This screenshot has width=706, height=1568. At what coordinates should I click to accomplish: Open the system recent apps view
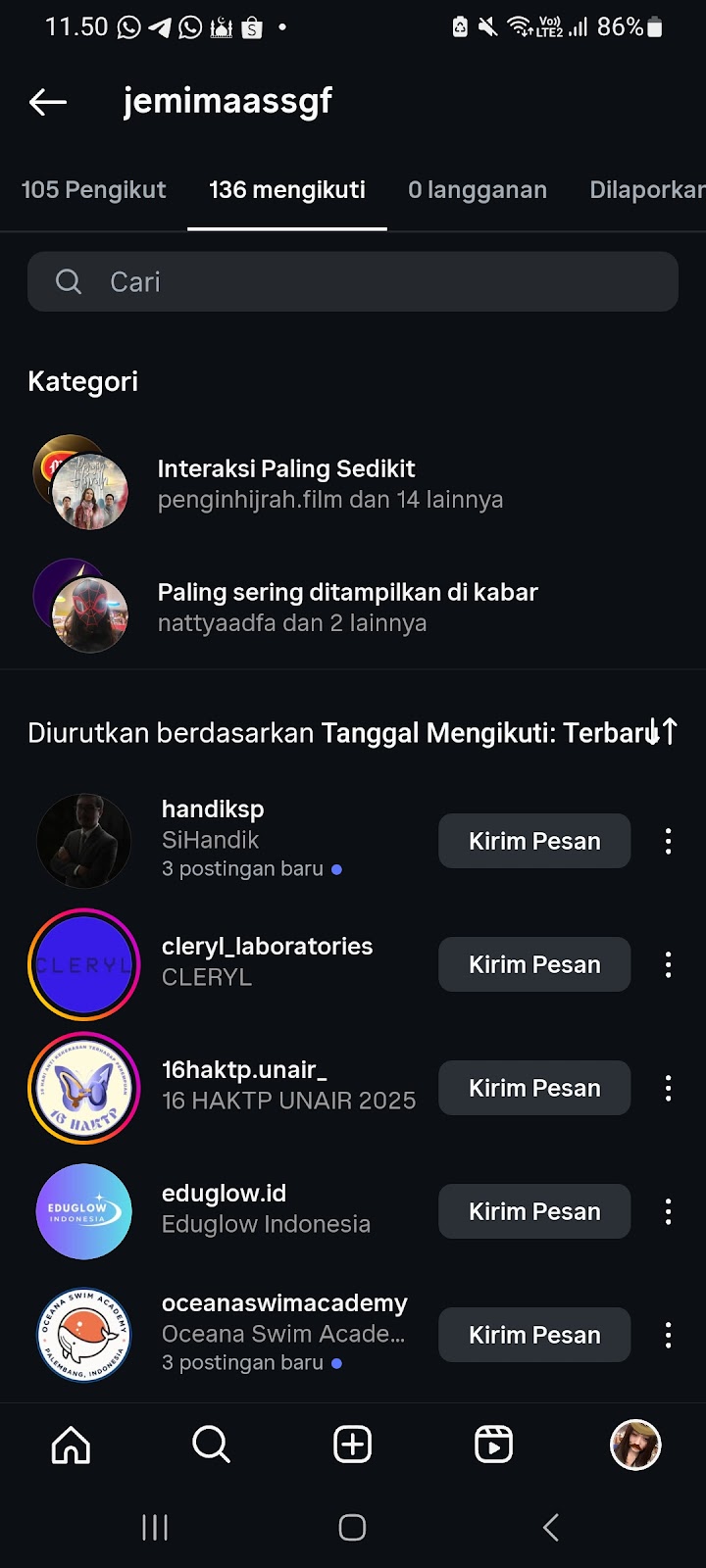(155, 1527)
